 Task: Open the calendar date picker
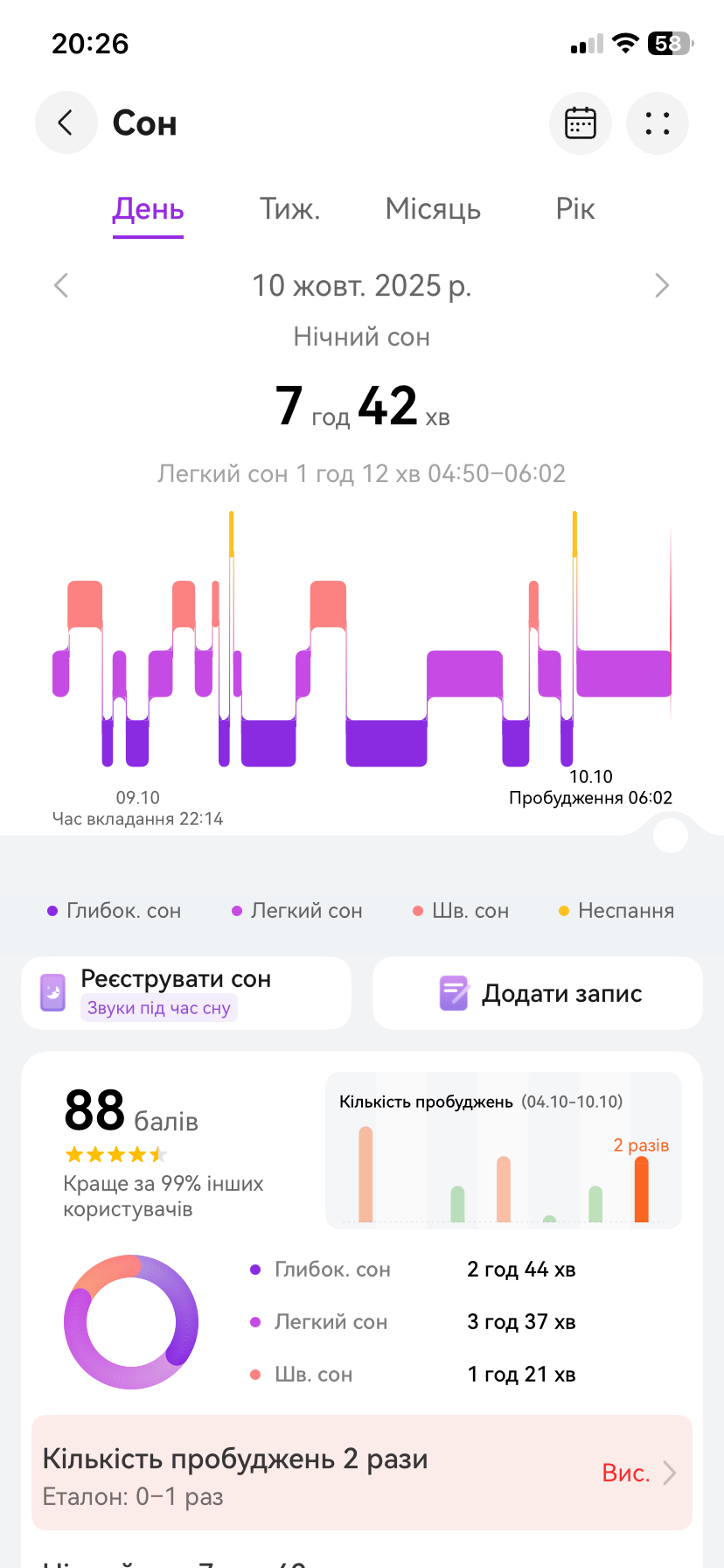pyautogui.click(x=581, y=123)
